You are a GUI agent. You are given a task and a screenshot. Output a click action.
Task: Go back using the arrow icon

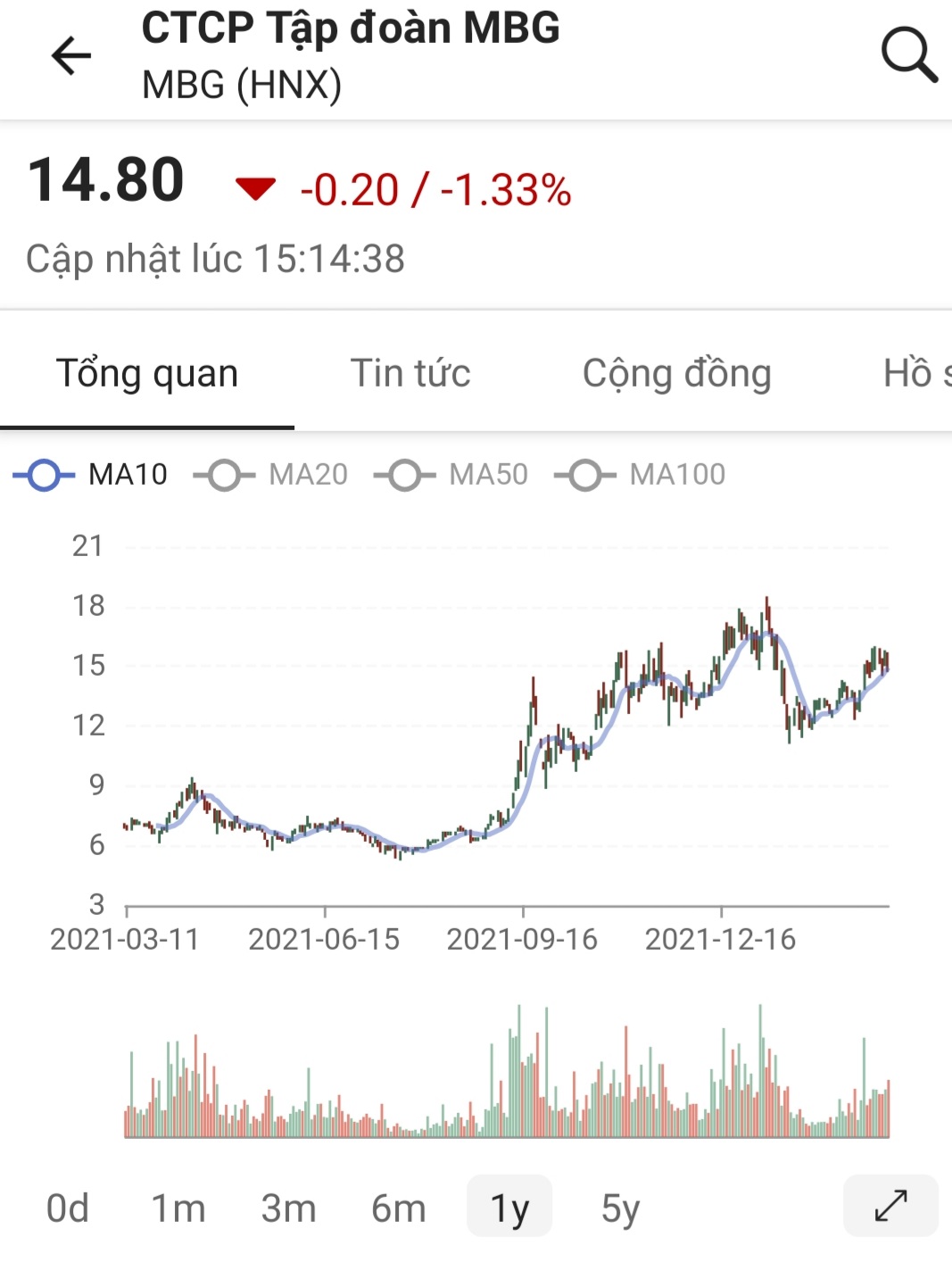71,56
